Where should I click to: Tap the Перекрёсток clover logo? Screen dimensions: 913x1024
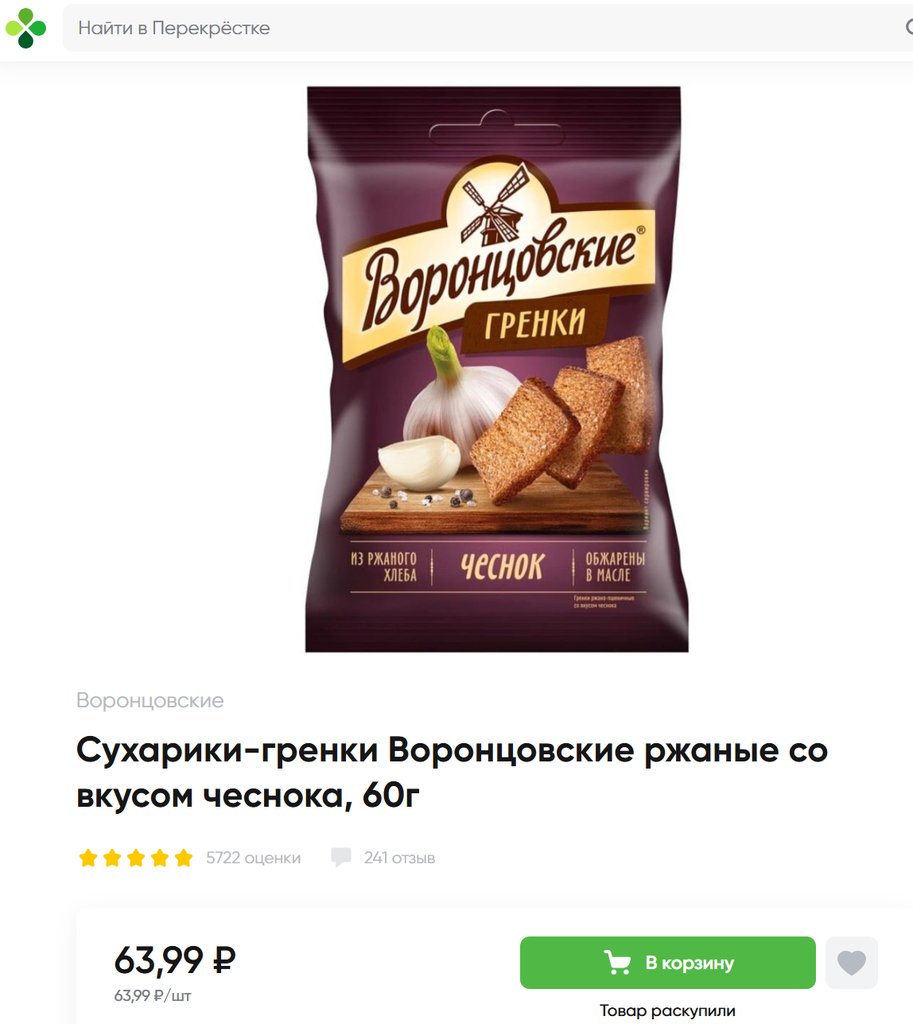pos(26,28)
